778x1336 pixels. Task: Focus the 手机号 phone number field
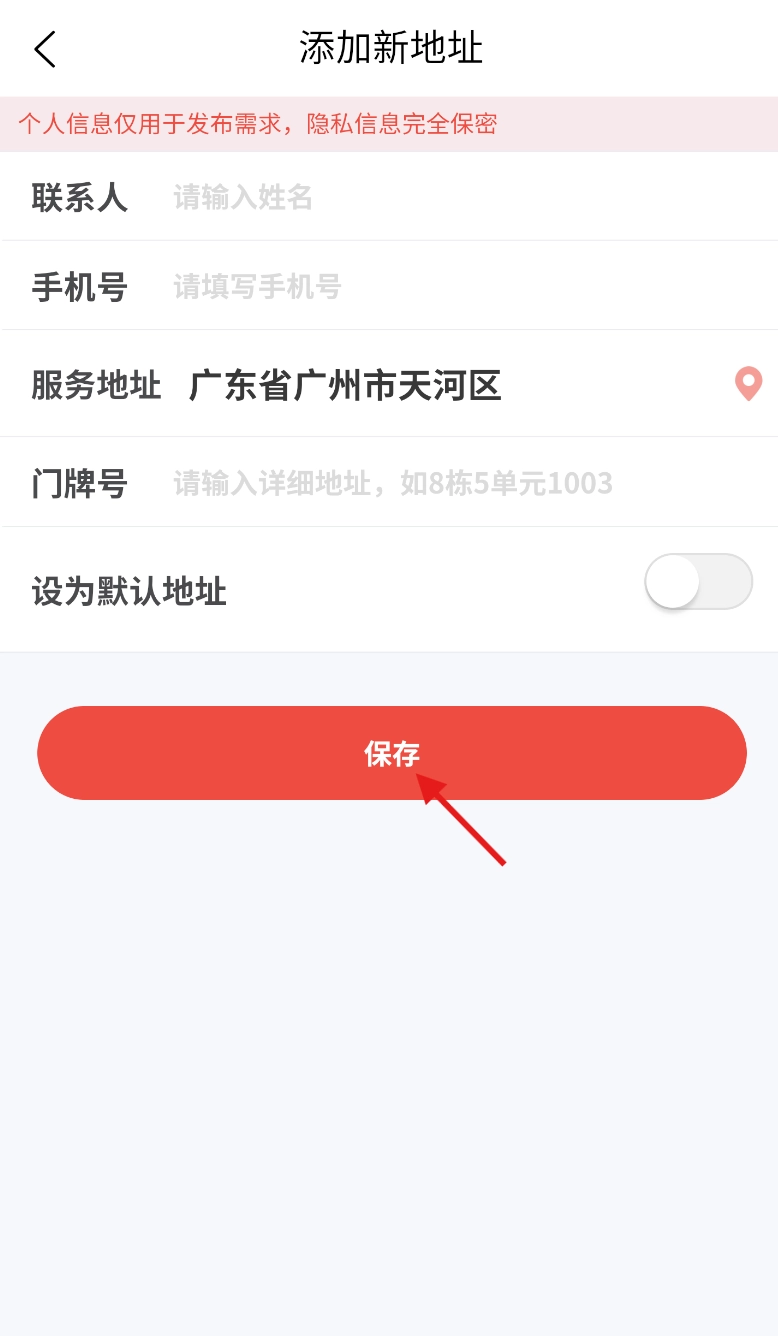pyautogui.click(x=440, y=287)
